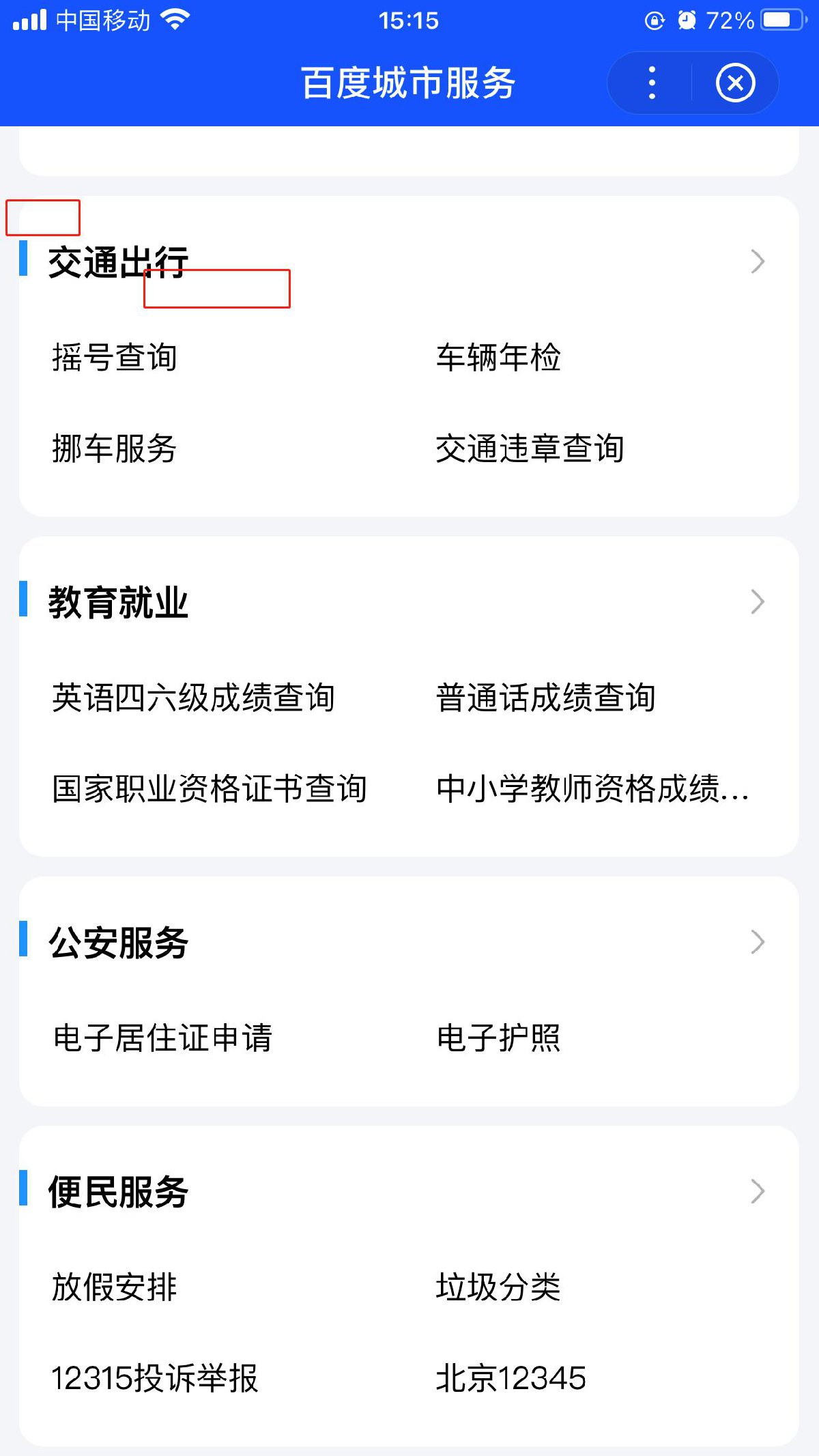Open 垃圾分类 guide
The height and width of the screenshot is (1456, 819).
coord(498,1287)
